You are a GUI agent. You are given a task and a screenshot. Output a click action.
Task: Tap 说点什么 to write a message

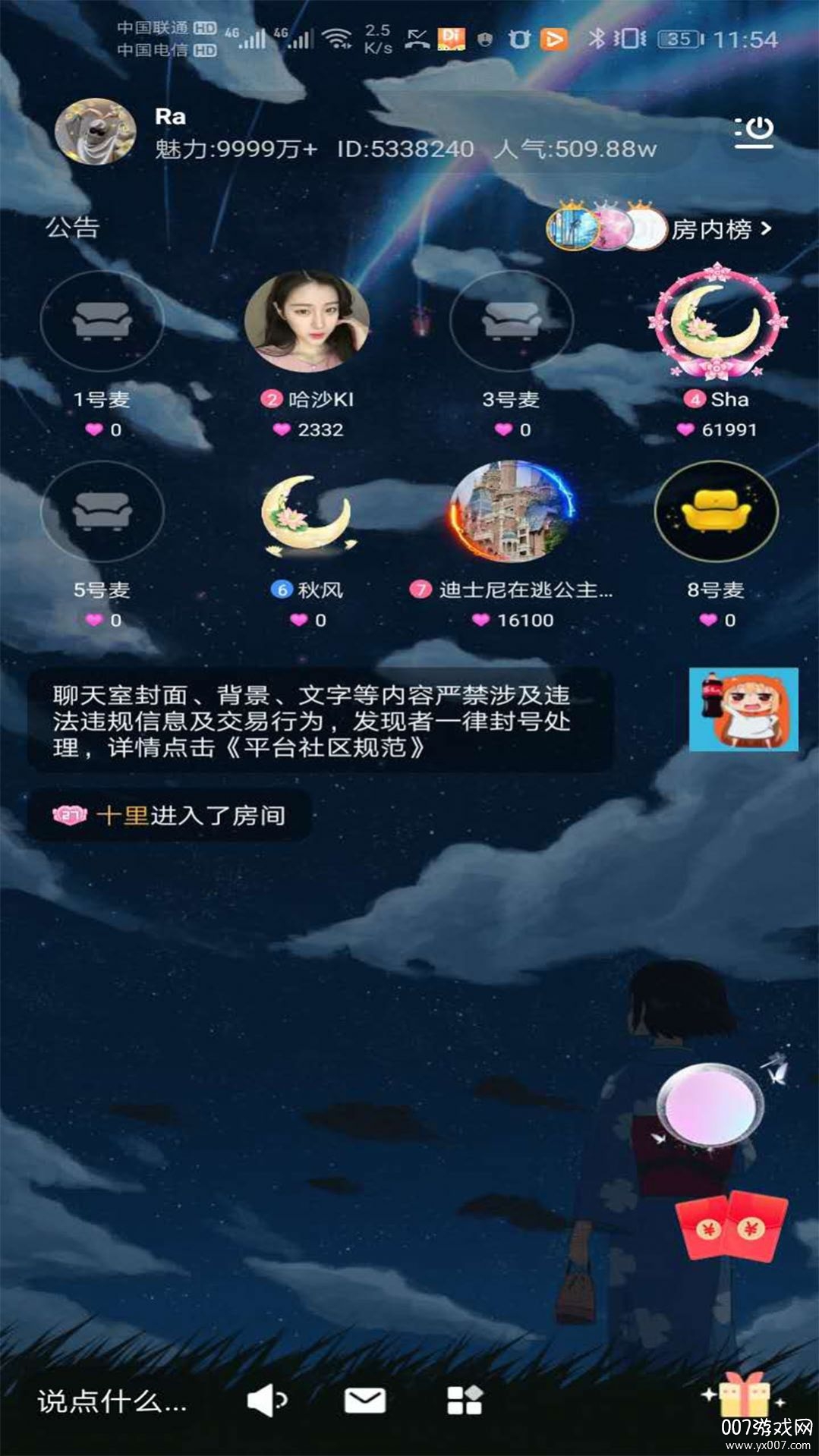click(x=112, y=1401)
